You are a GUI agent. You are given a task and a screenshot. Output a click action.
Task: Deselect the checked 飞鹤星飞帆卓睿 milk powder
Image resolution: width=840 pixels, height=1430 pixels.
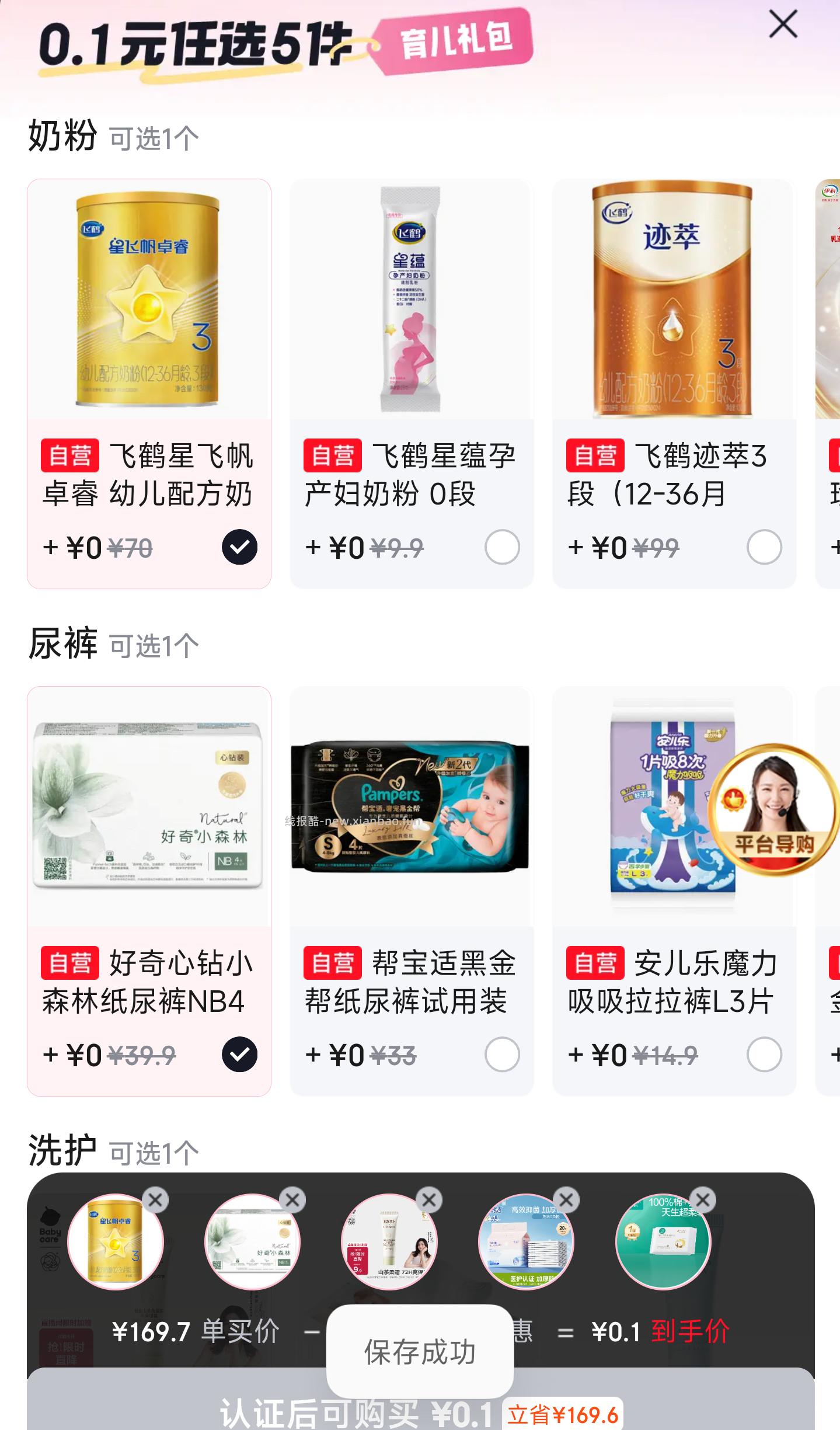[x=239, y=547]
